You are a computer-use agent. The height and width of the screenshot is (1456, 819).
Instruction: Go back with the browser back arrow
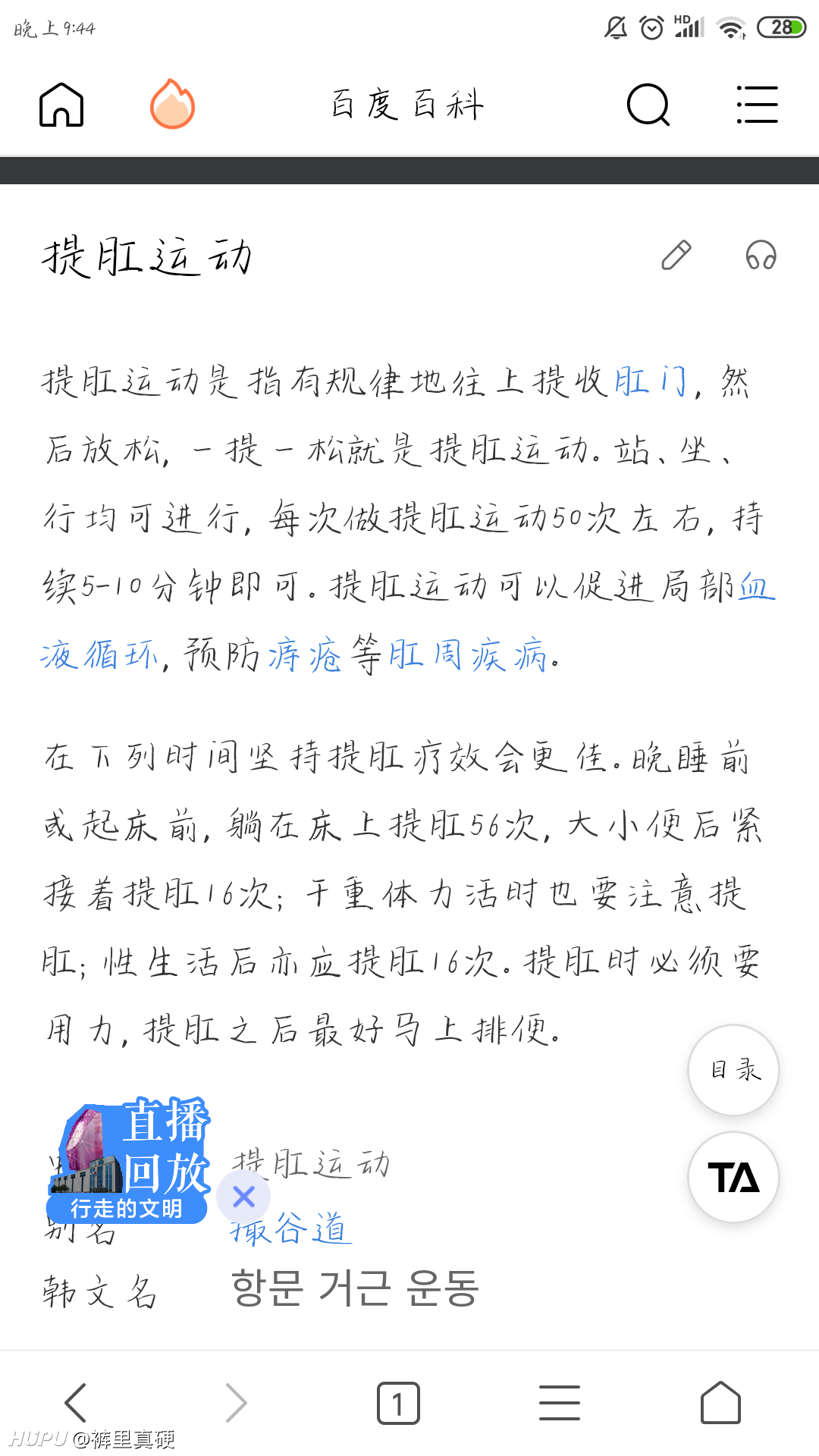[76, 1403]
